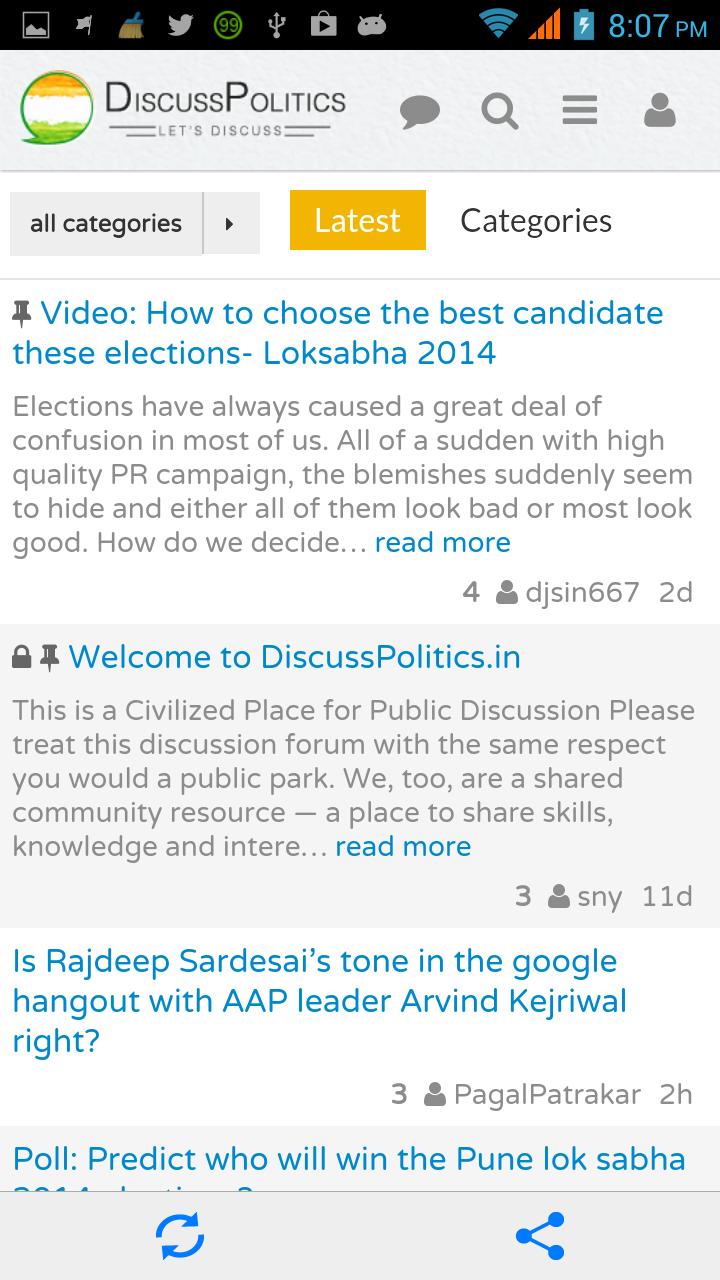Tap the share icon at bottom
Image resolution: width=720 pixels, height=1280 pixels.
pos(540,1235)
